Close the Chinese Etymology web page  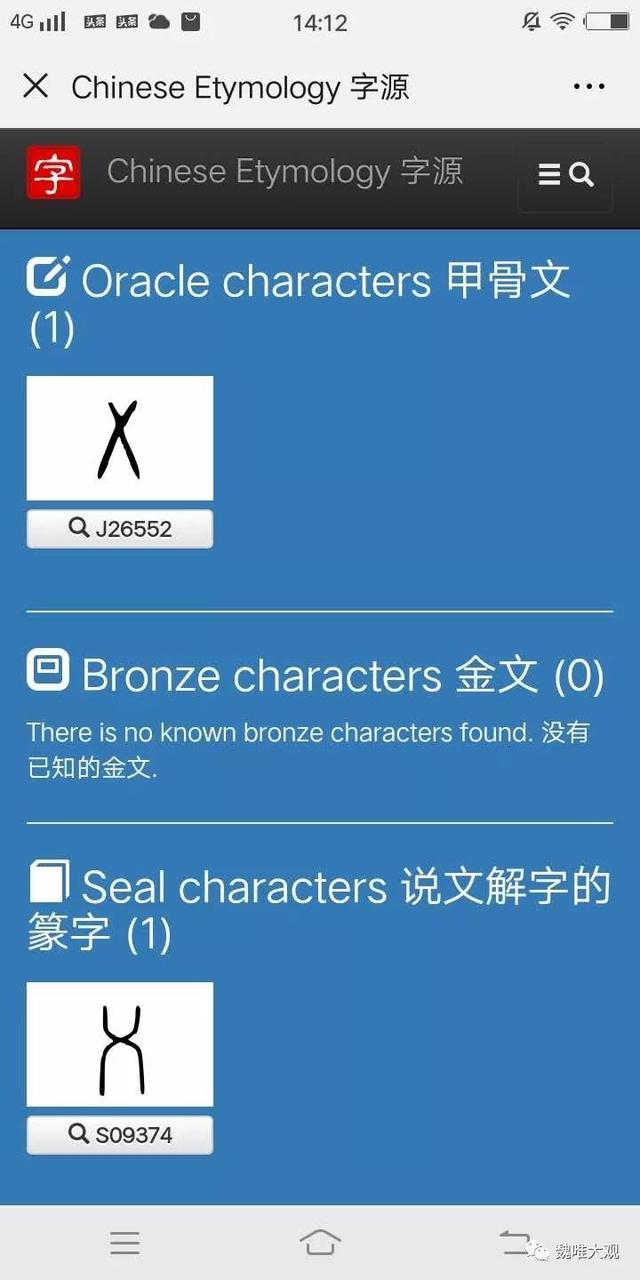35,86
